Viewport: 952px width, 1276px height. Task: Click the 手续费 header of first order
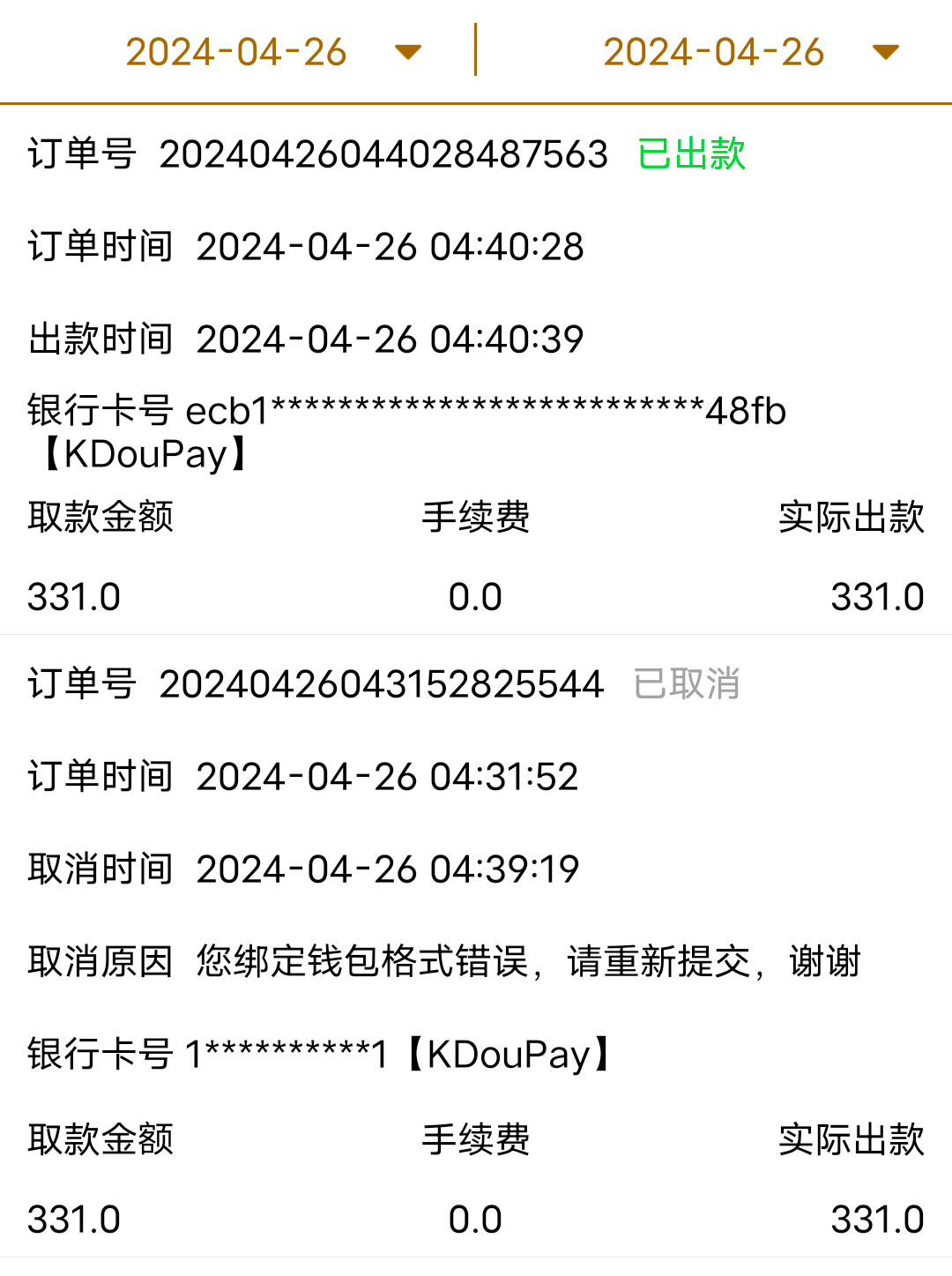(477, 519)
